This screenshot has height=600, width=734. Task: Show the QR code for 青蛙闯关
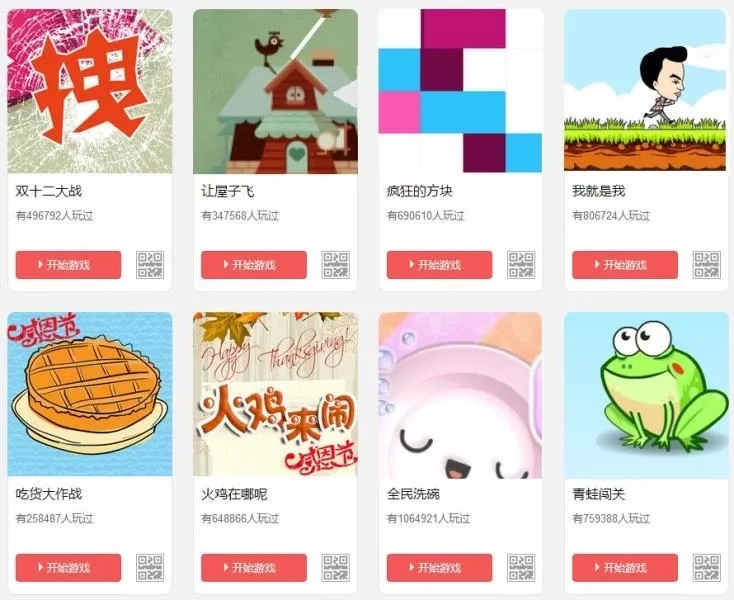tap(706, 568)
